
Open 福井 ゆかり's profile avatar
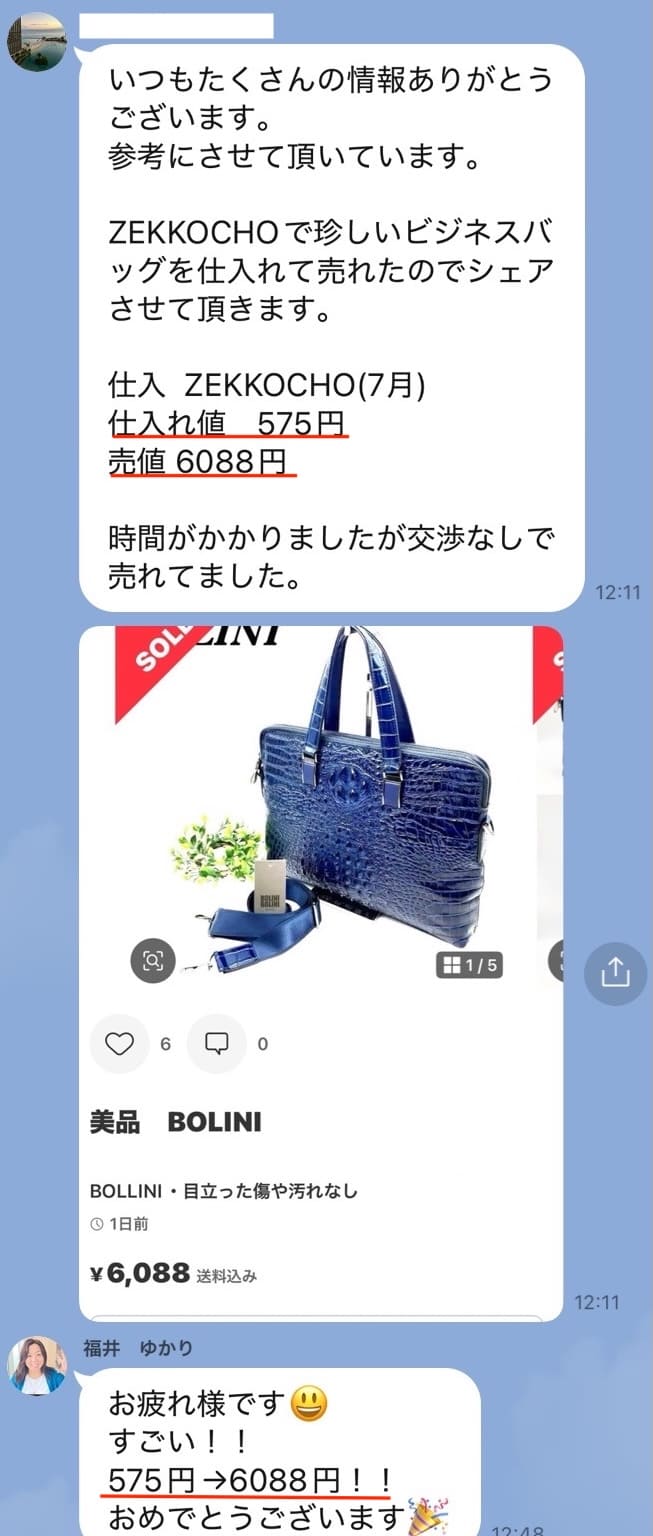point(37,1365)
